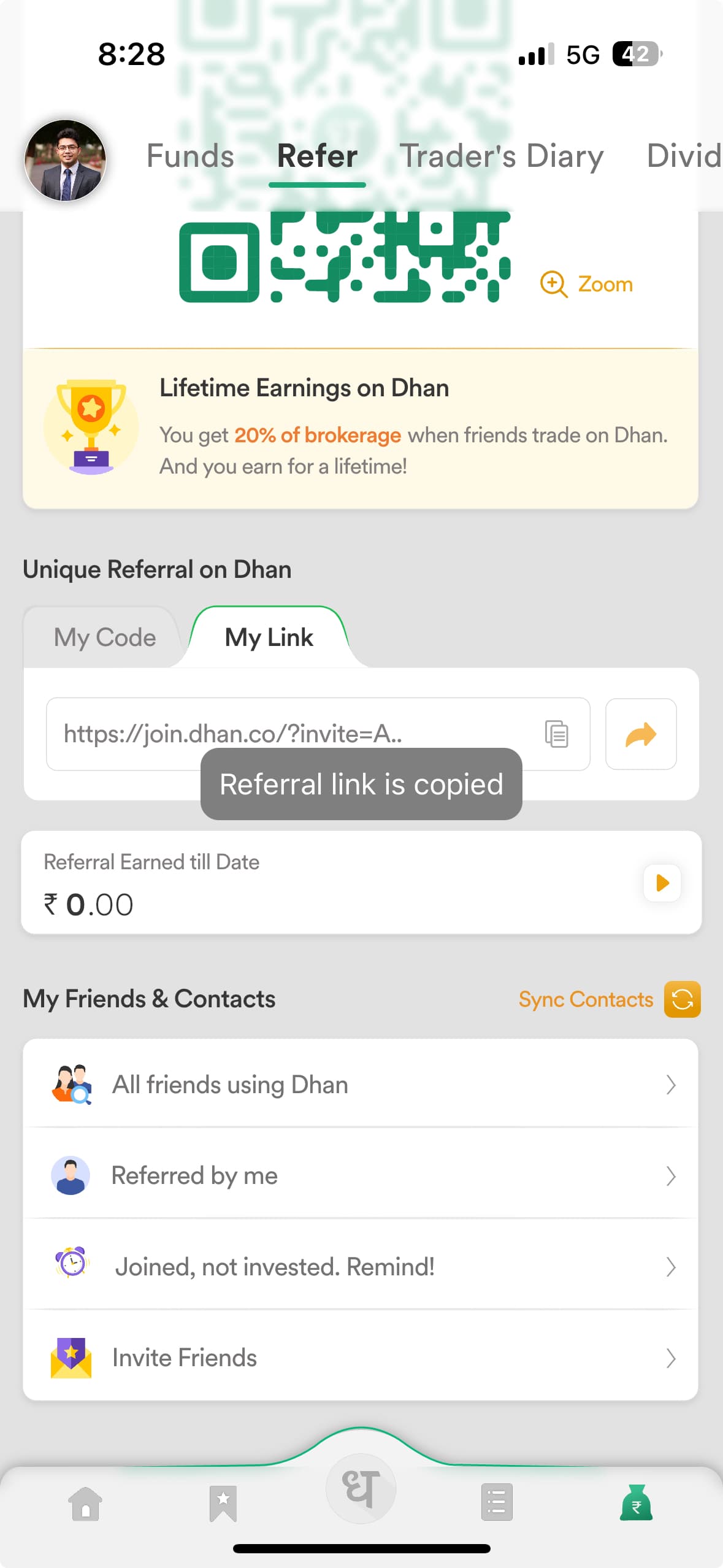This screenshot has height=1568, width=723.
Task: Sync Contacts
Action: [x=609, y=999]
